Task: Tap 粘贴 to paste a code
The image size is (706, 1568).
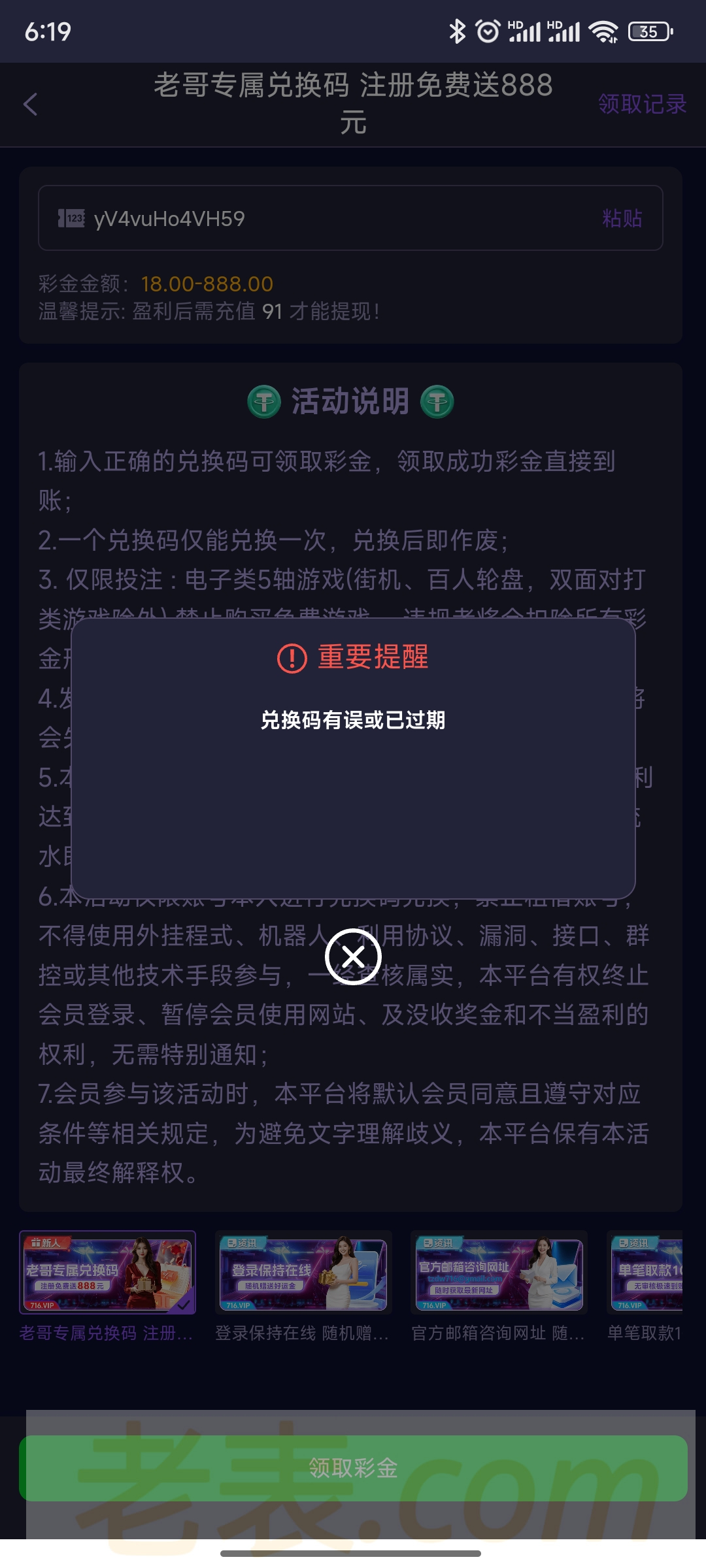Action: [622, 218]
